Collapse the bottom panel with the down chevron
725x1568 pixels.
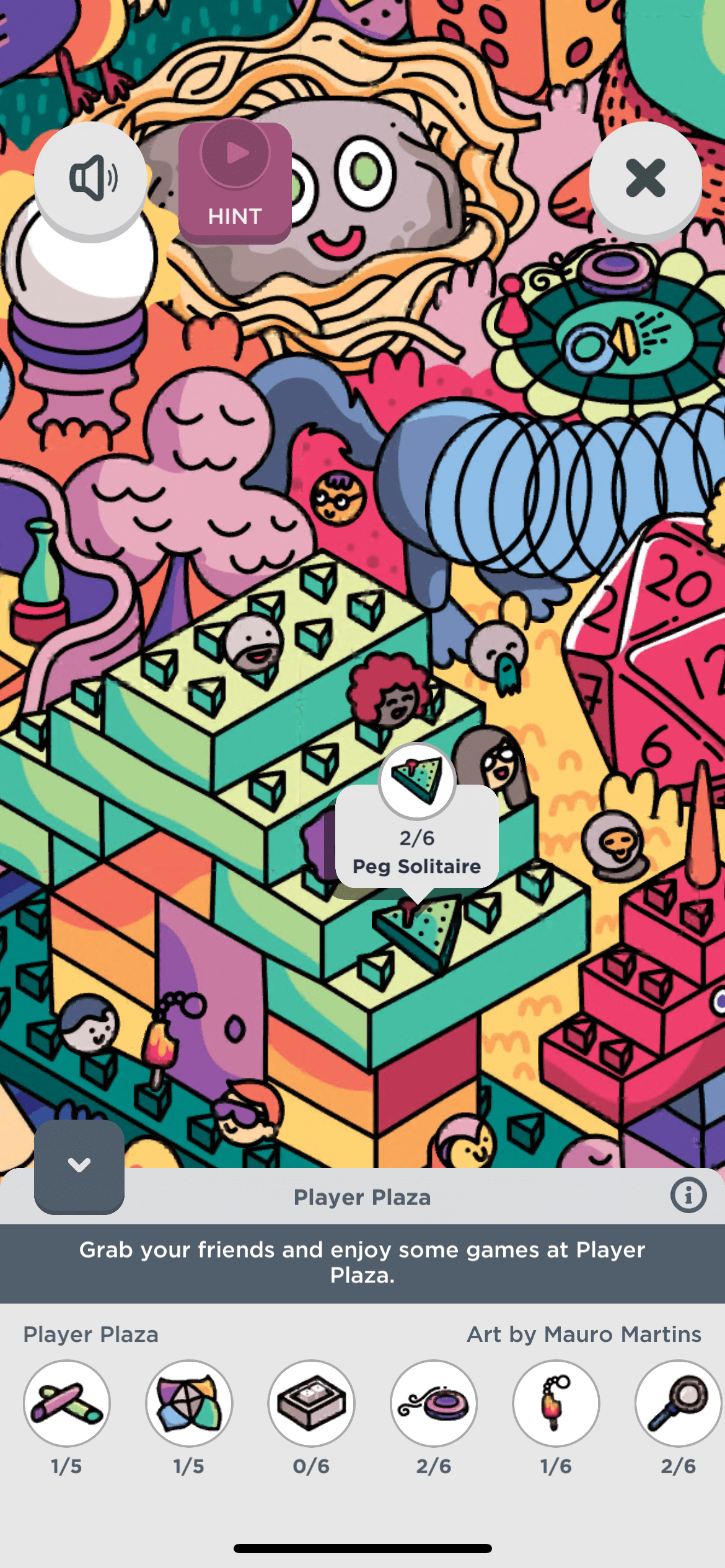79,1166
